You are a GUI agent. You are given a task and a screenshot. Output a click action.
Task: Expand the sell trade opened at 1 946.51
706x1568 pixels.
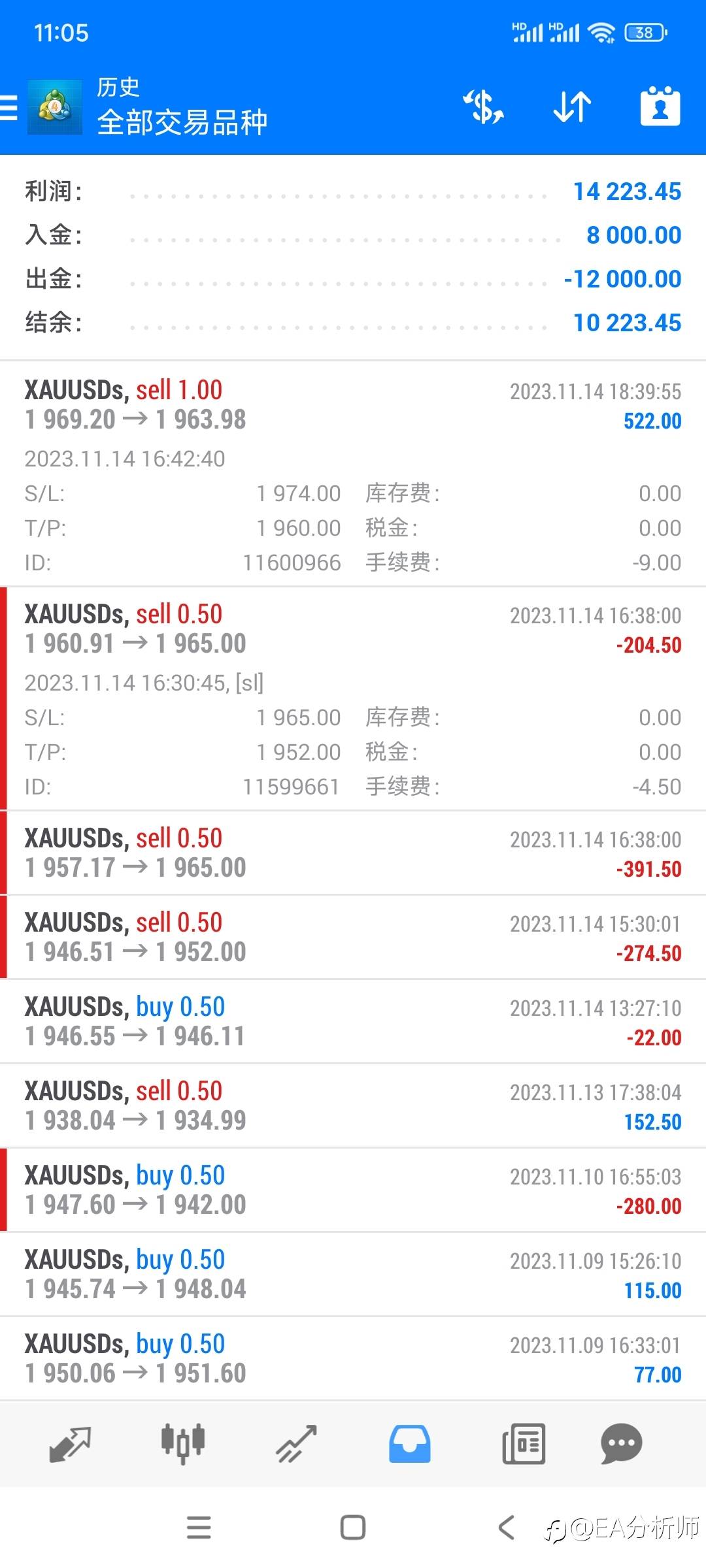(353, 938)
